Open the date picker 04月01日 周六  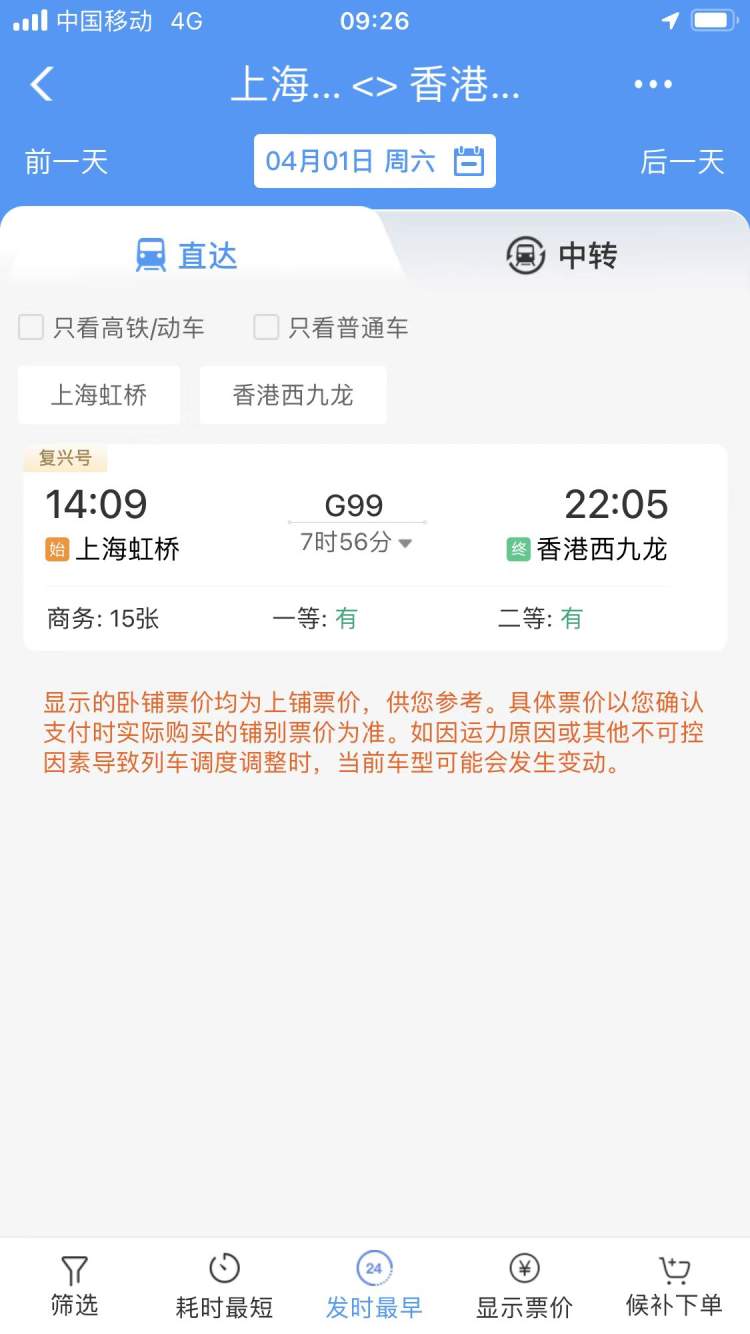374,161
